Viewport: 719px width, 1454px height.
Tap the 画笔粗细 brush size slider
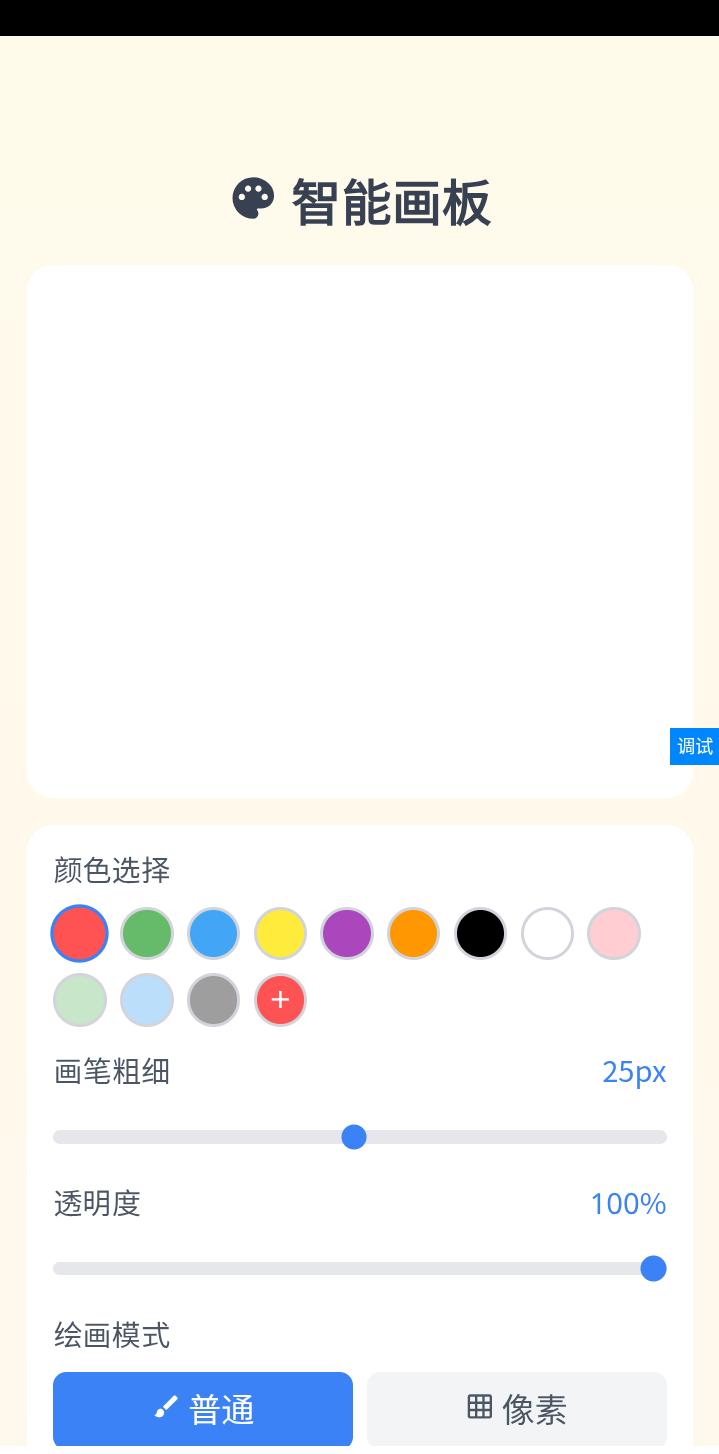click(354, 1137)
